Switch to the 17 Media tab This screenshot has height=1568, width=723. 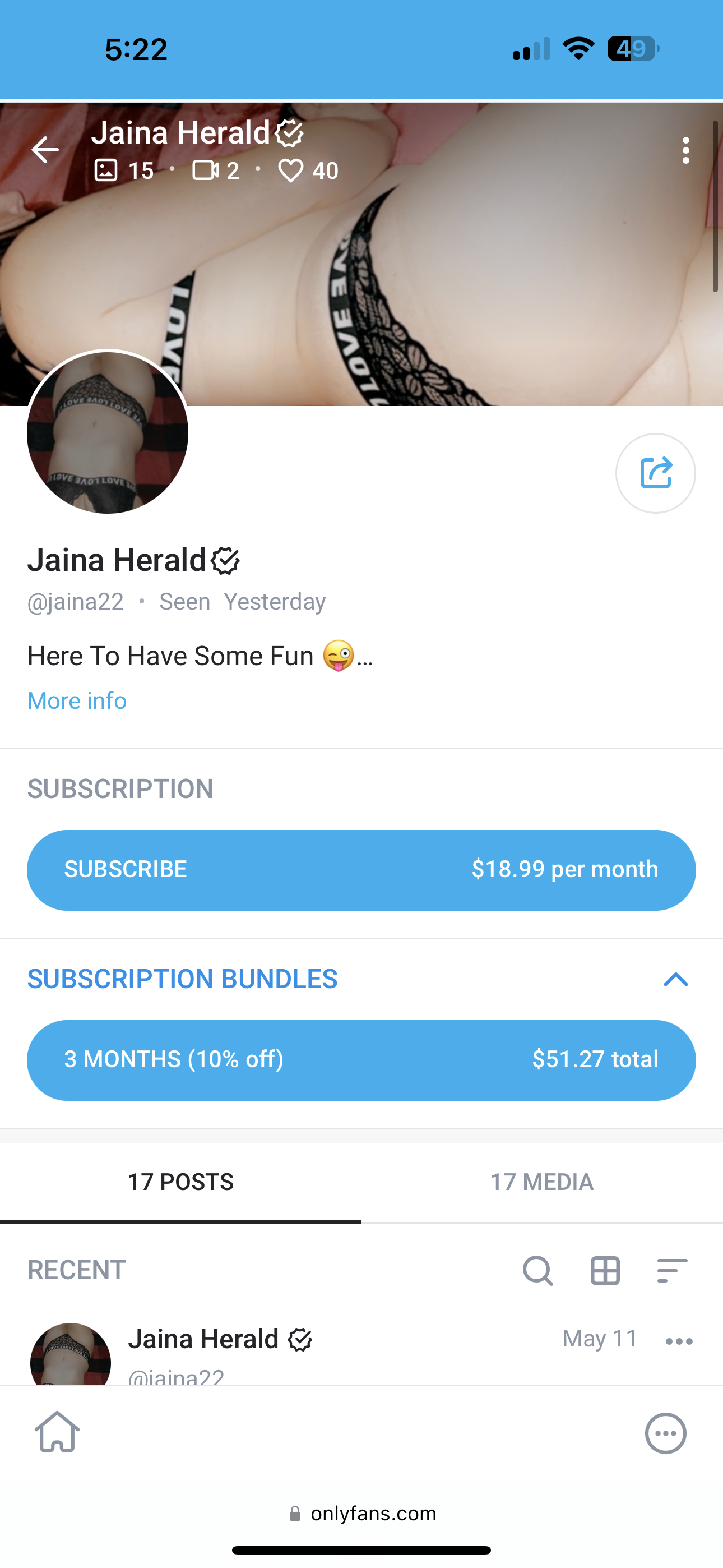[x=543, y=1182]
